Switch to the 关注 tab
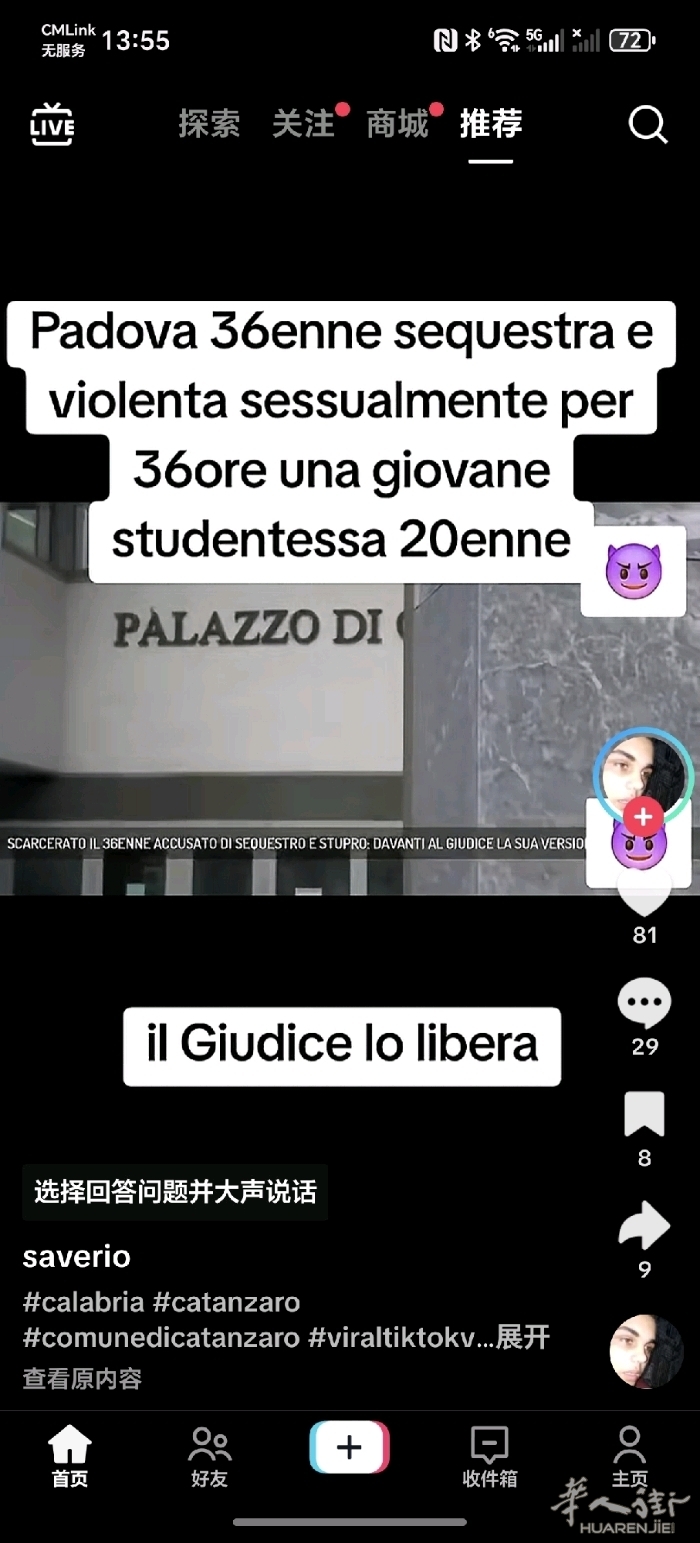700x1543 pixels. click(303, 124)
